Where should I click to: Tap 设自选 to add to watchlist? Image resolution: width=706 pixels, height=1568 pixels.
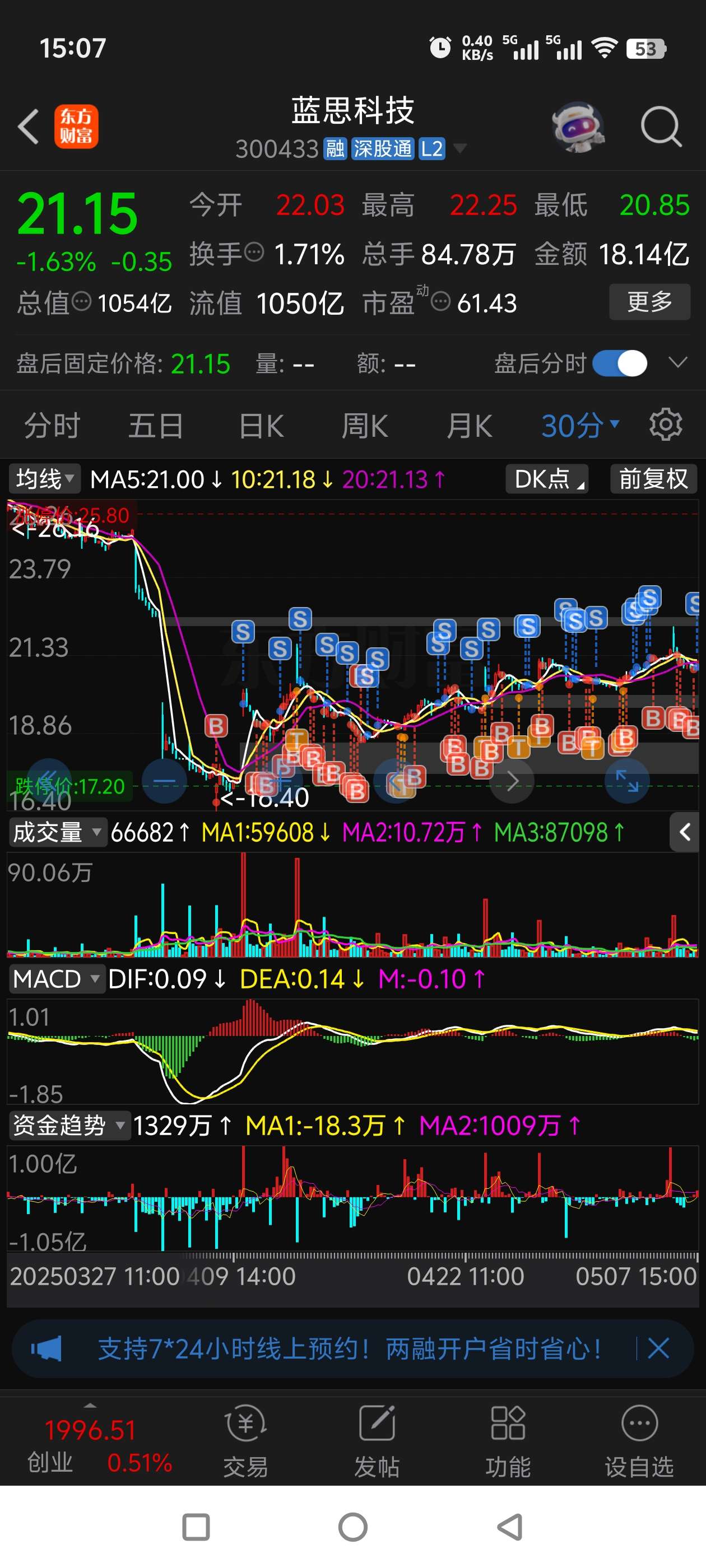[x=639, y=1441]
